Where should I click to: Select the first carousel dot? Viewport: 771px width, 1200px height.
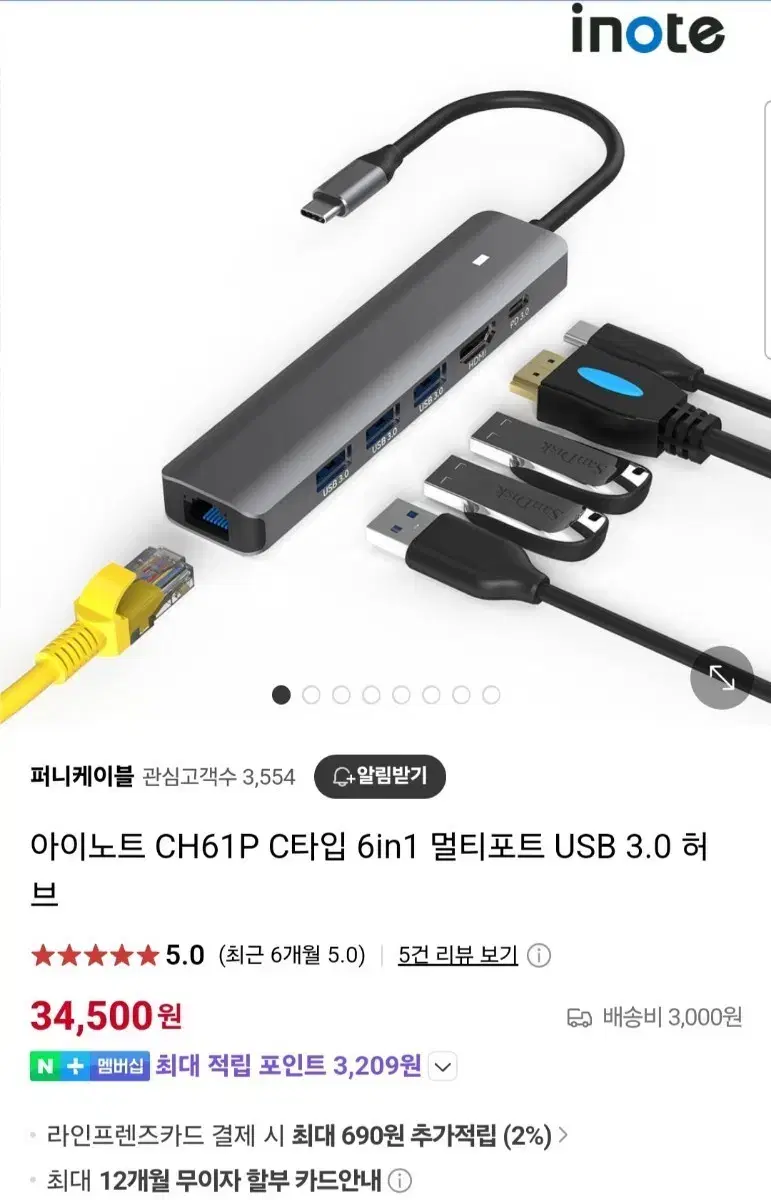[x=282, y=691]
